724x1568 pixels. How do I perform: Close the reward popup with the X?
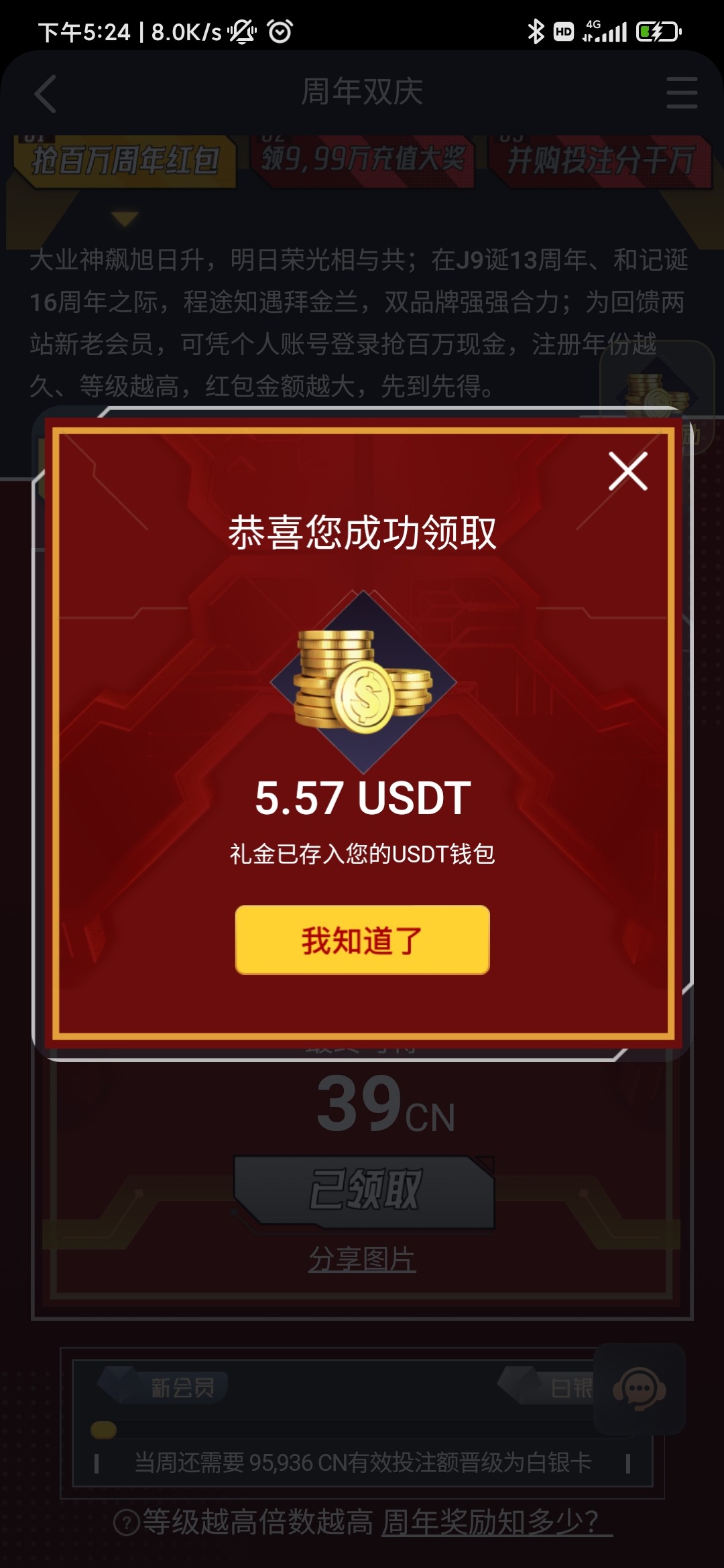[x=627, y=471]
